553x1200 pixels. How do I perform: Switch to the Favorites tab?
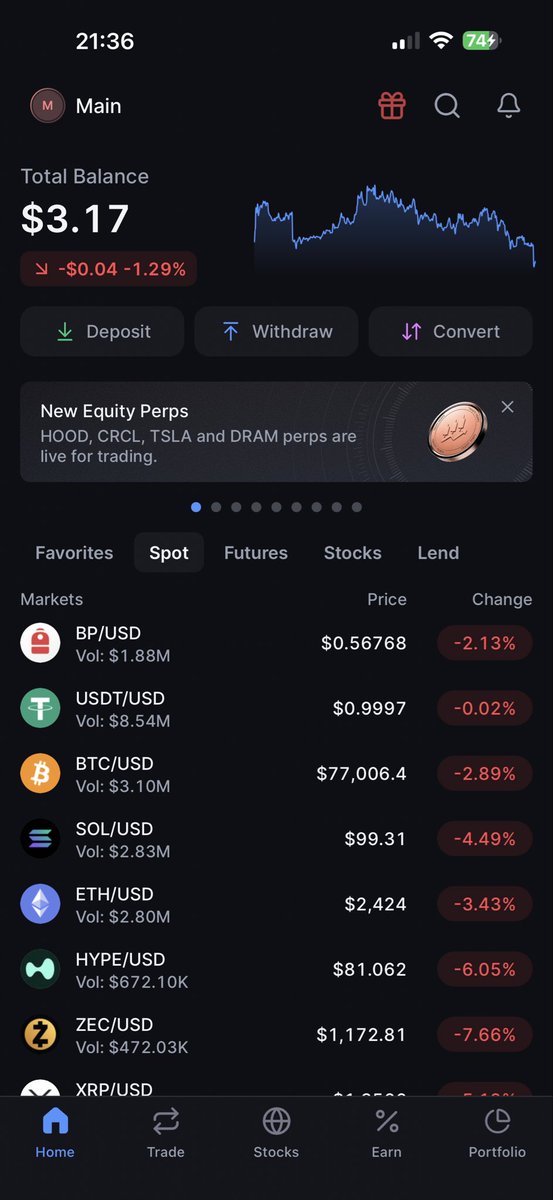point(74,553)
